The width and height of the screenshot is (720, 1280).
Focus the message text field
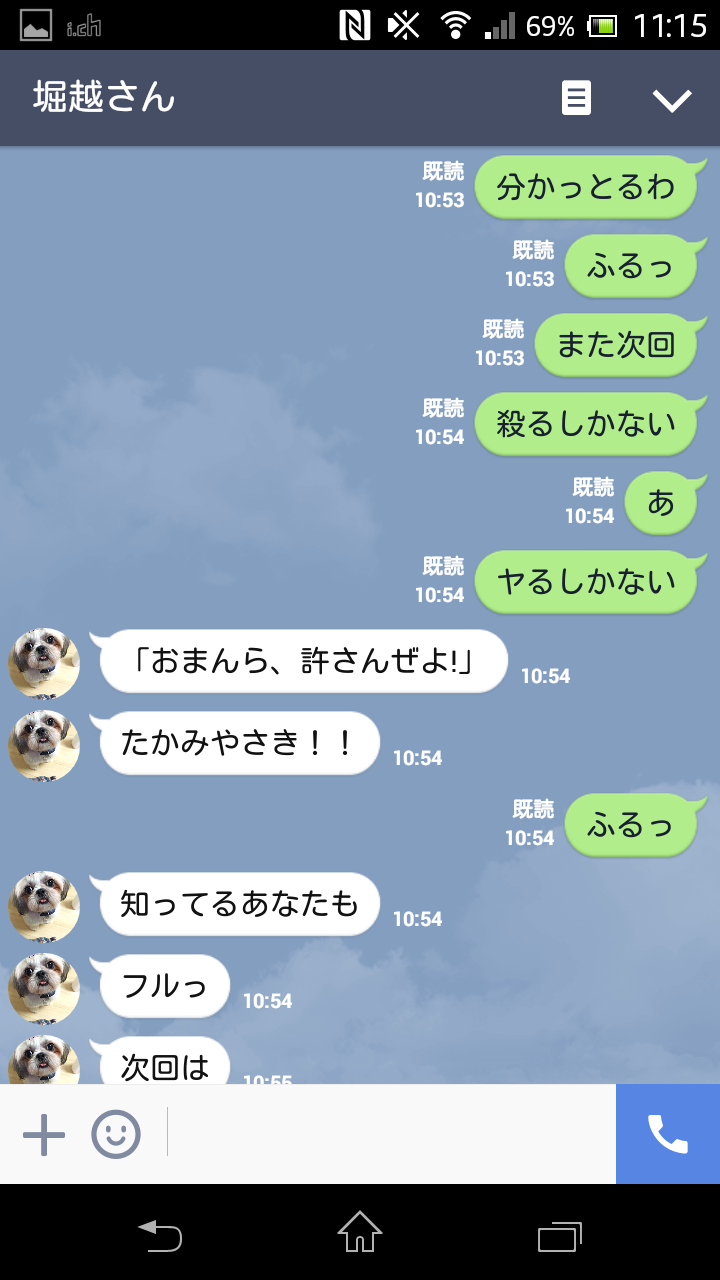pos(390,1134)
